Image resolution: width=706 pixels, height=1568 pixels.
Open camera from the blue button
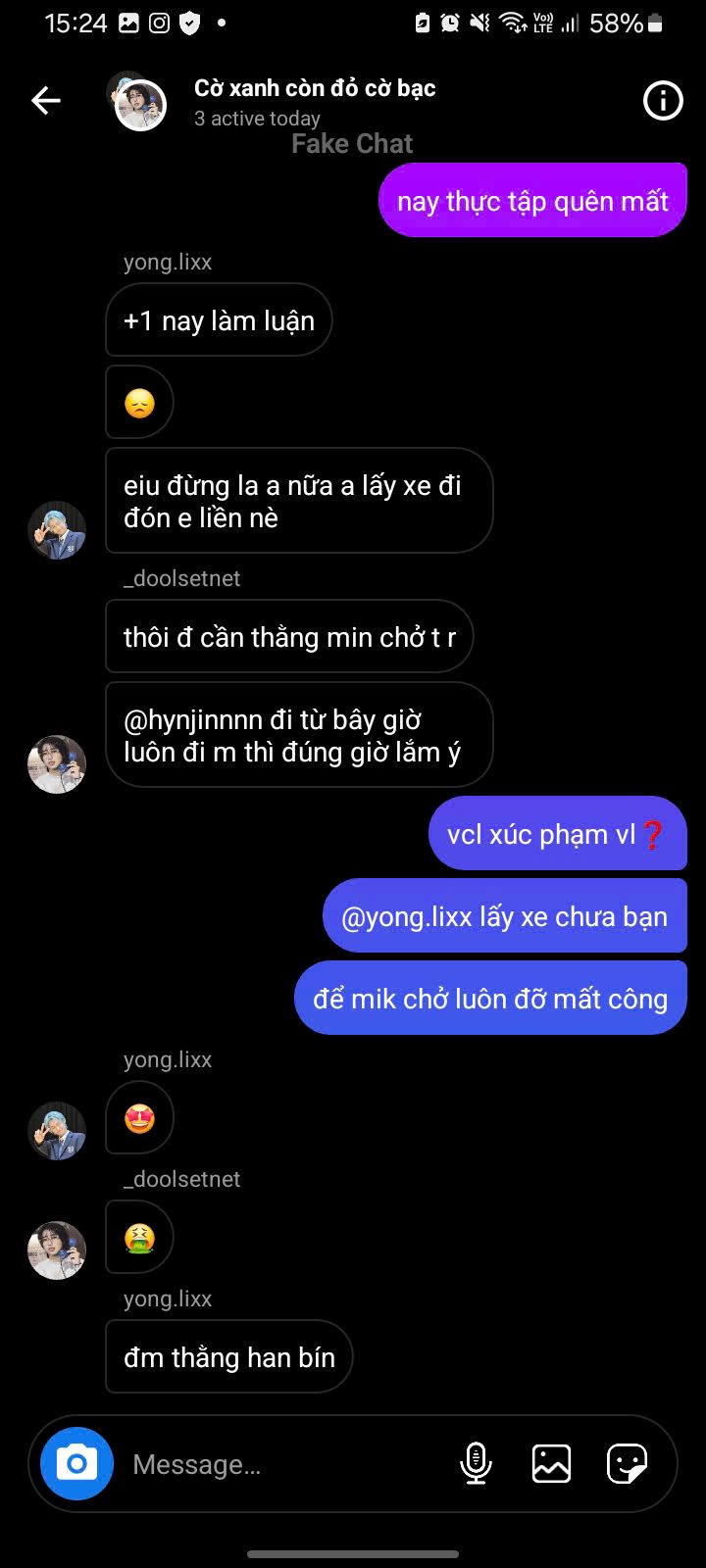point(76,1463)
